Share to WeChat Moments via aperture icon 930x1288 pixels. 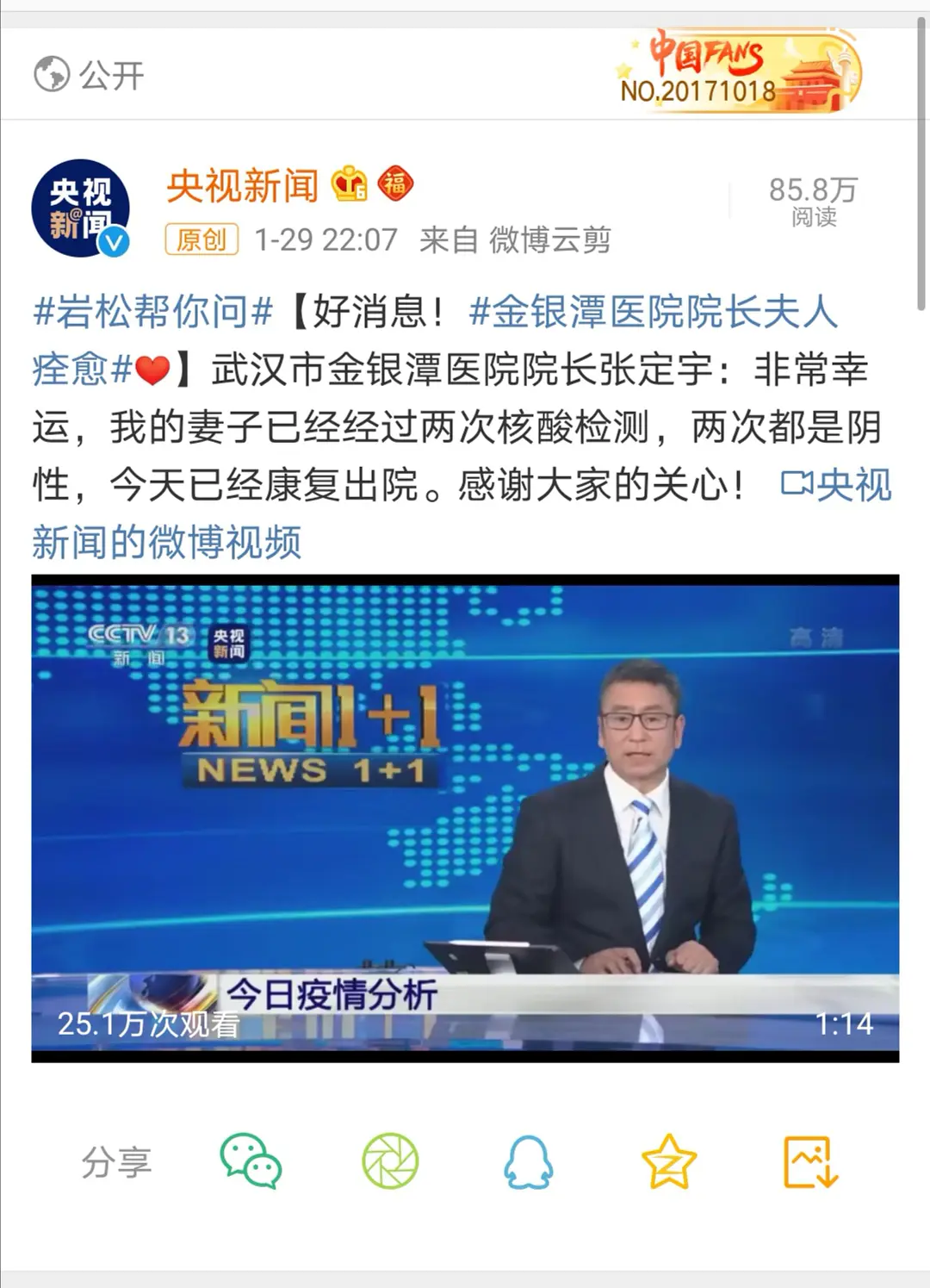click(x=390, y=1161)
